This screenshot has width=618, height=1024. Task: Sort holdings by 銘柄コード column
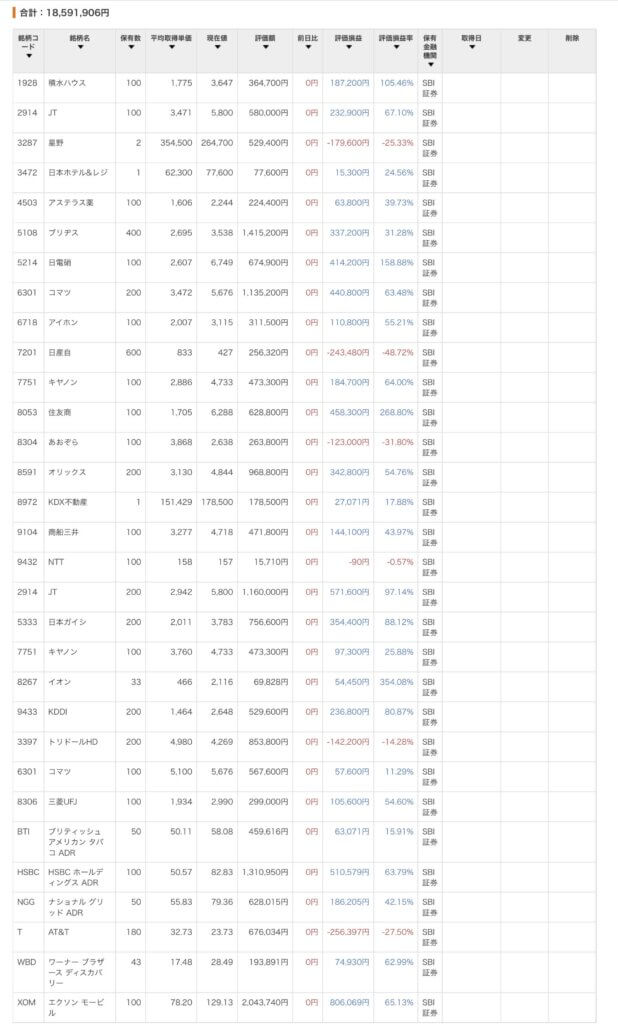[x=28, y=56]
